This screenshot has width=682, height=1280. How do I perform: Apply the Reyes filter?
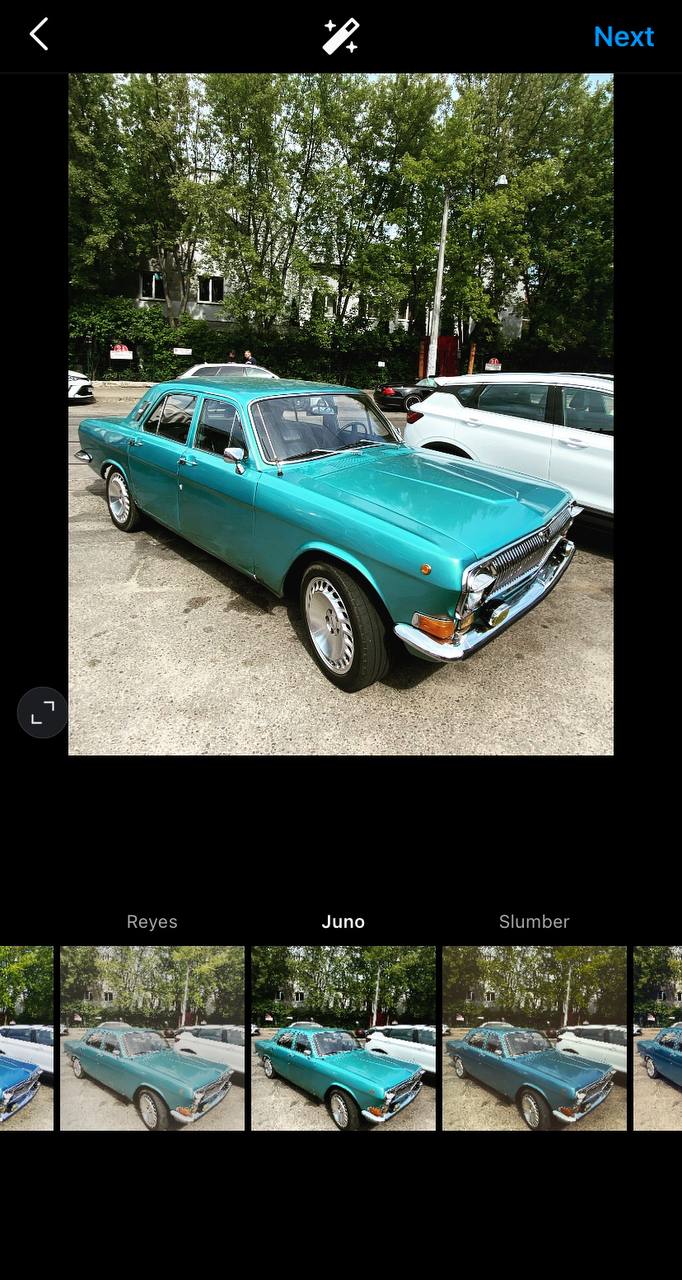click(x=152, y=1038)
